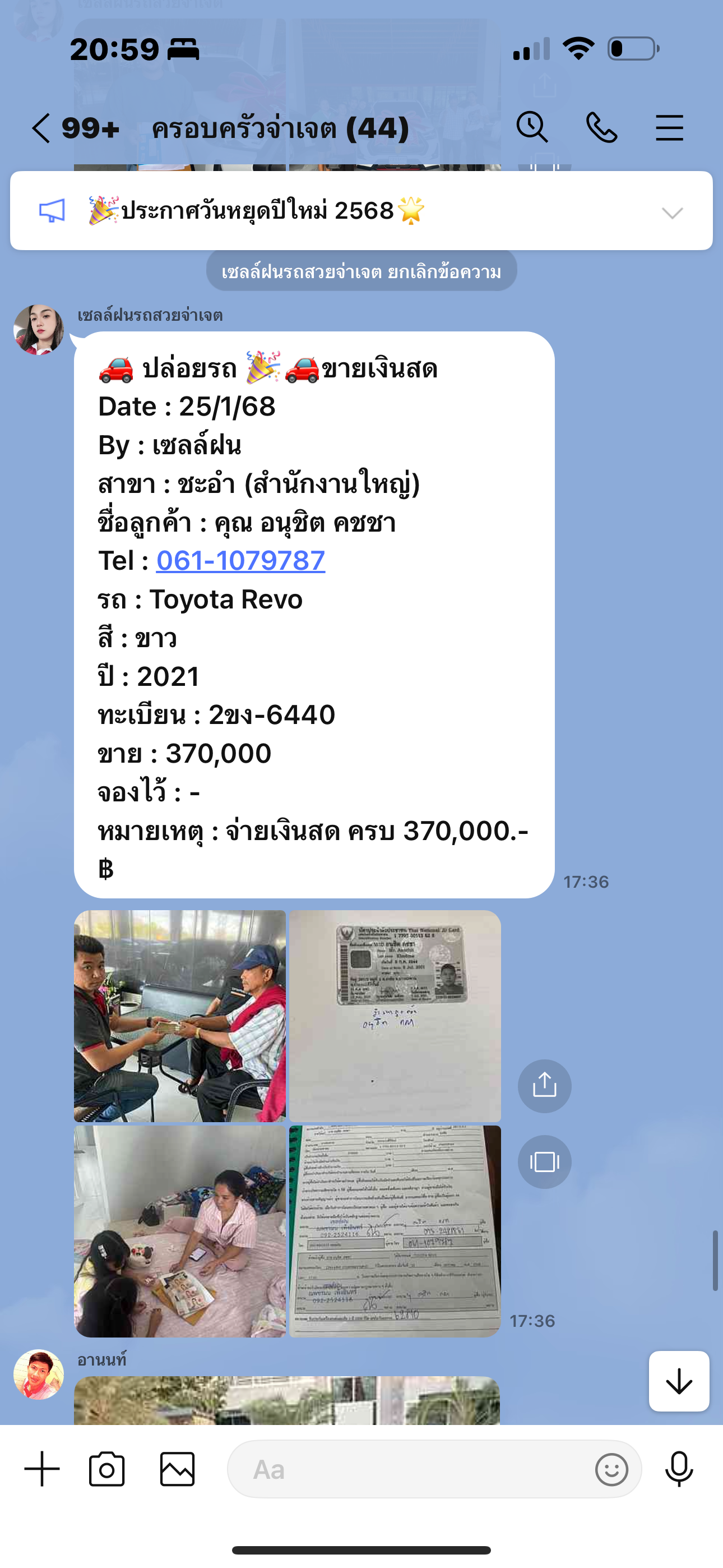
Task: Open the plus attachment menu
Action: click(x=42, y=1468)
